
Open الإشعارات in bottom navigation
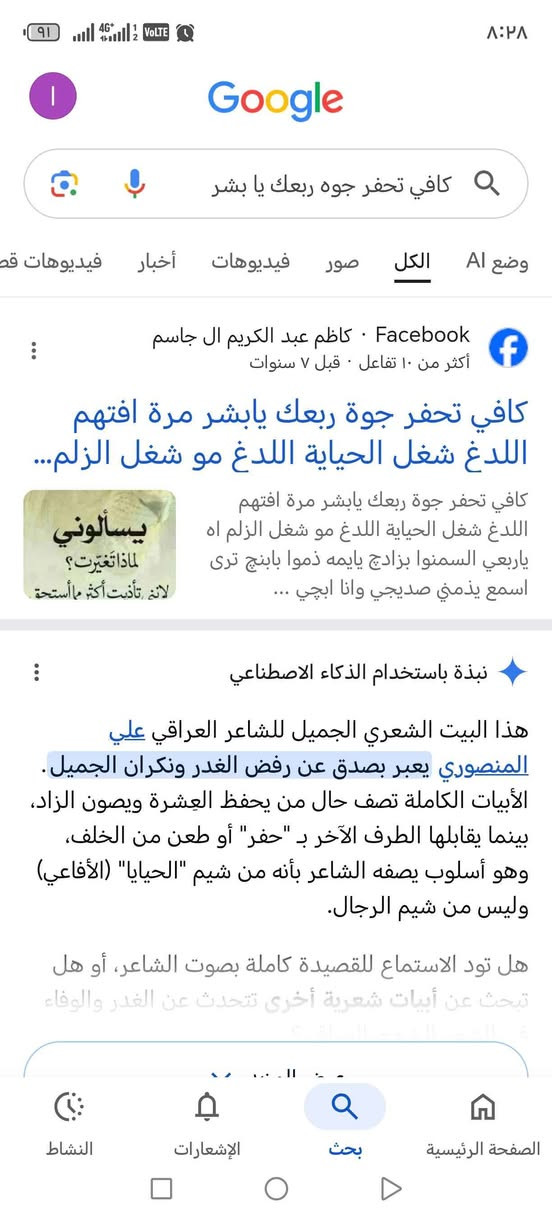[x=207, y=1125]
